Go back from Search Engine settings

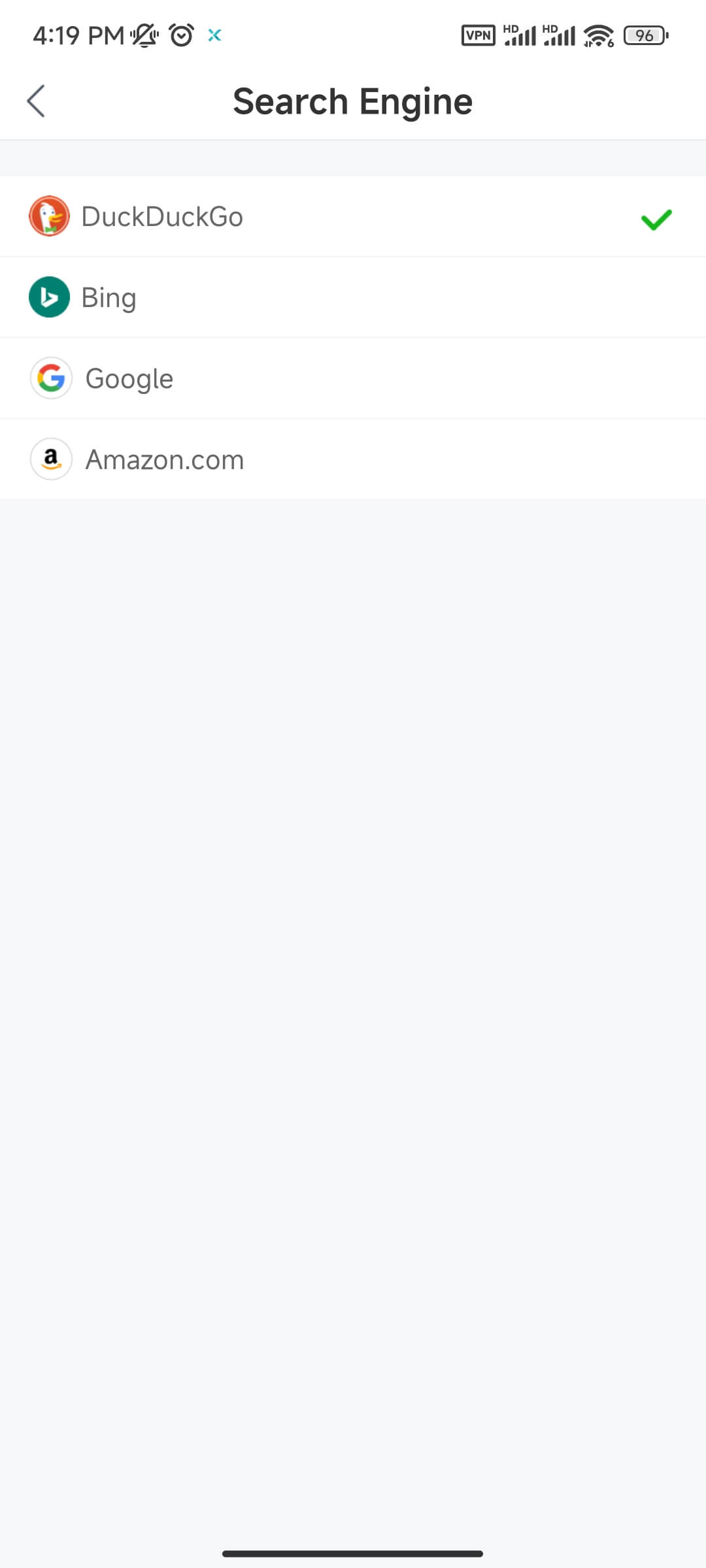(36, 101)
